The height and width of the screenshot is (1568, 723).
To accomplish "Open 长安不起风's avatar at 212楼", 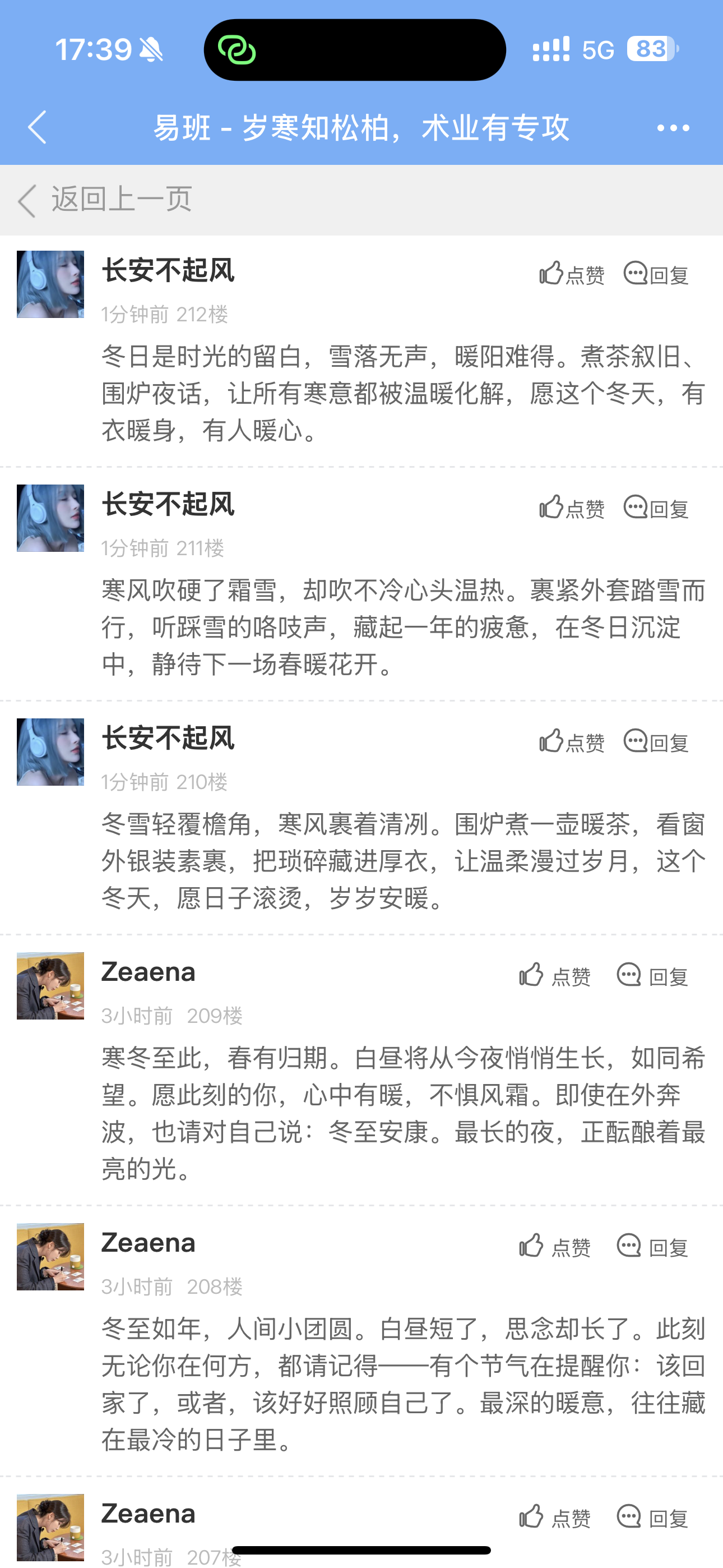I will (50, 284).
